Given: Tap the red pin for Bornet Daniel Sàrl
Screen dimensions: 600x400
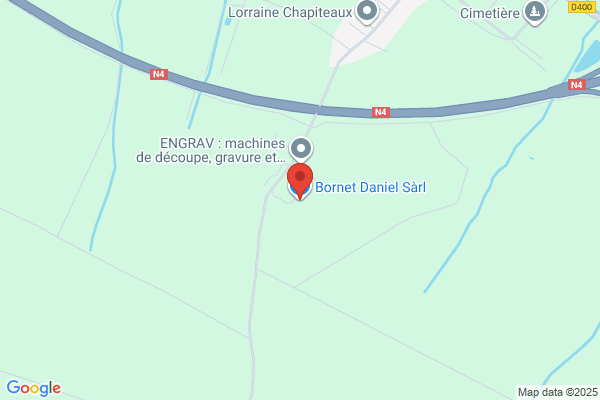Looking at the screenshot, I should (x=299, y=179).
